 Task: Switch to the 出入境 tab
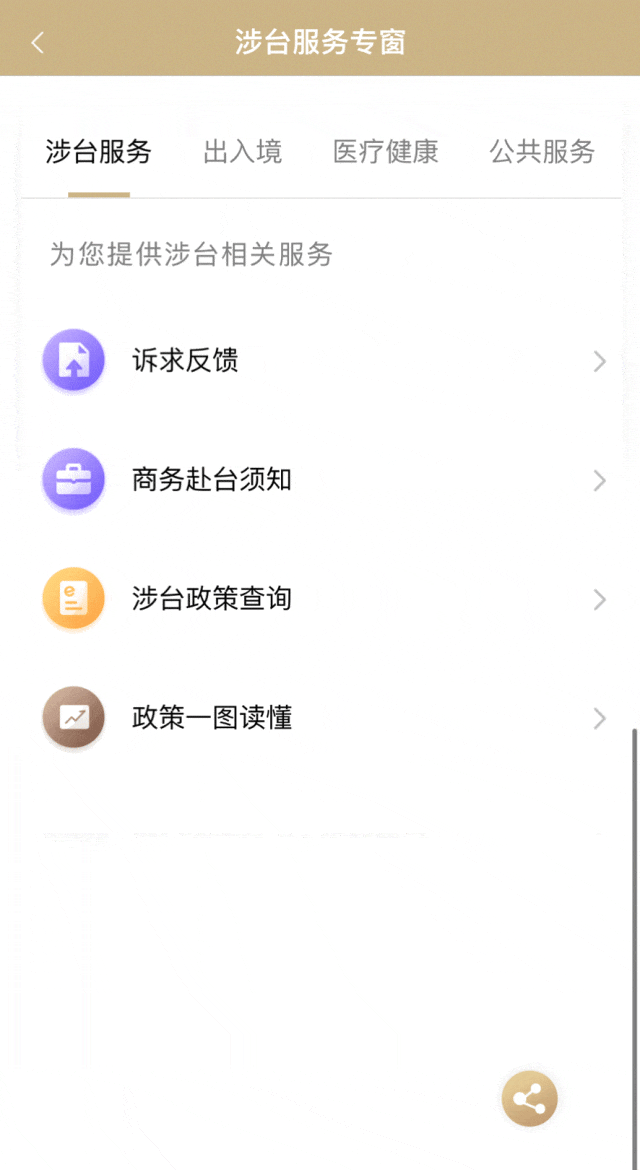[x=242, y=152]
